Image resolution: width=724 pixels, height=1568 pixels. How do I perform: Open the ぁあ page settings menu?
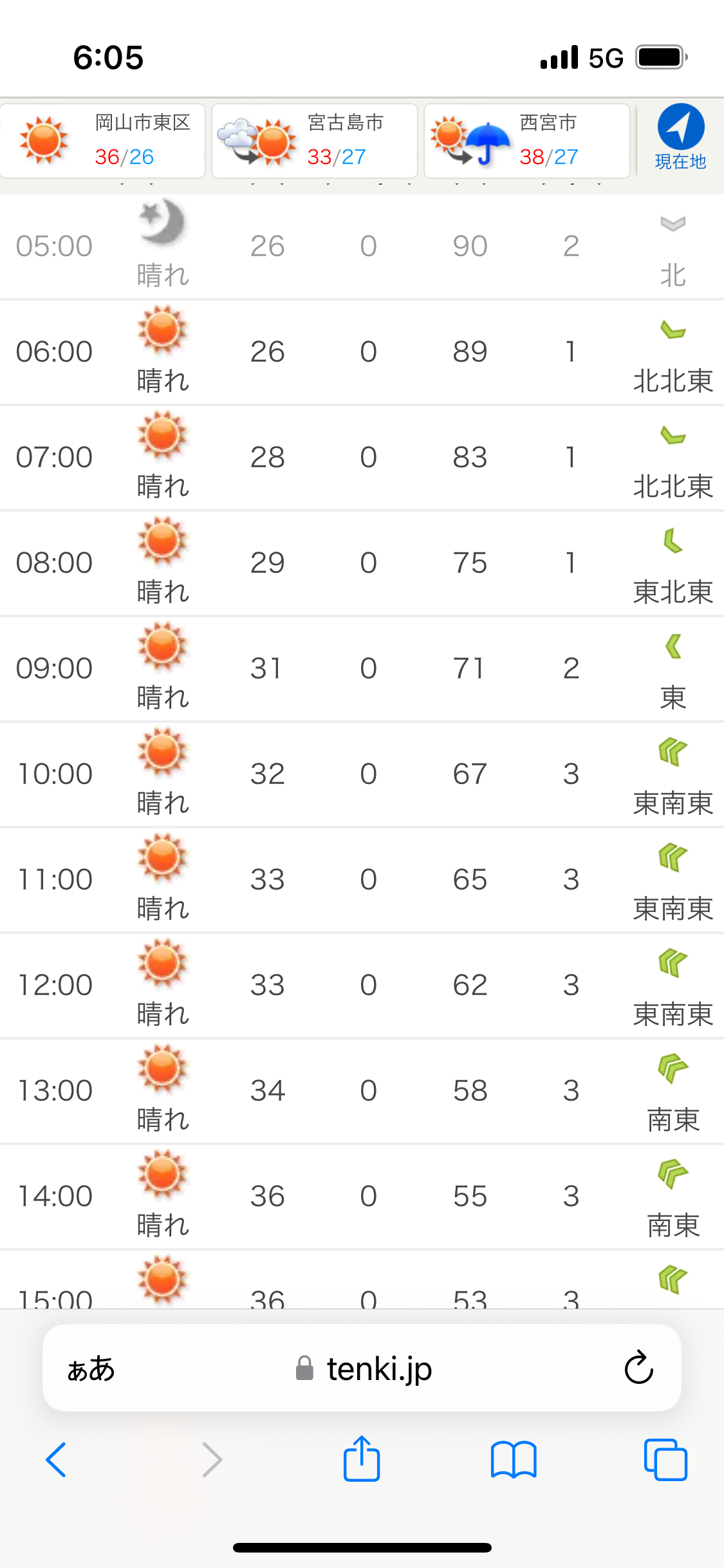point(91,1368)
